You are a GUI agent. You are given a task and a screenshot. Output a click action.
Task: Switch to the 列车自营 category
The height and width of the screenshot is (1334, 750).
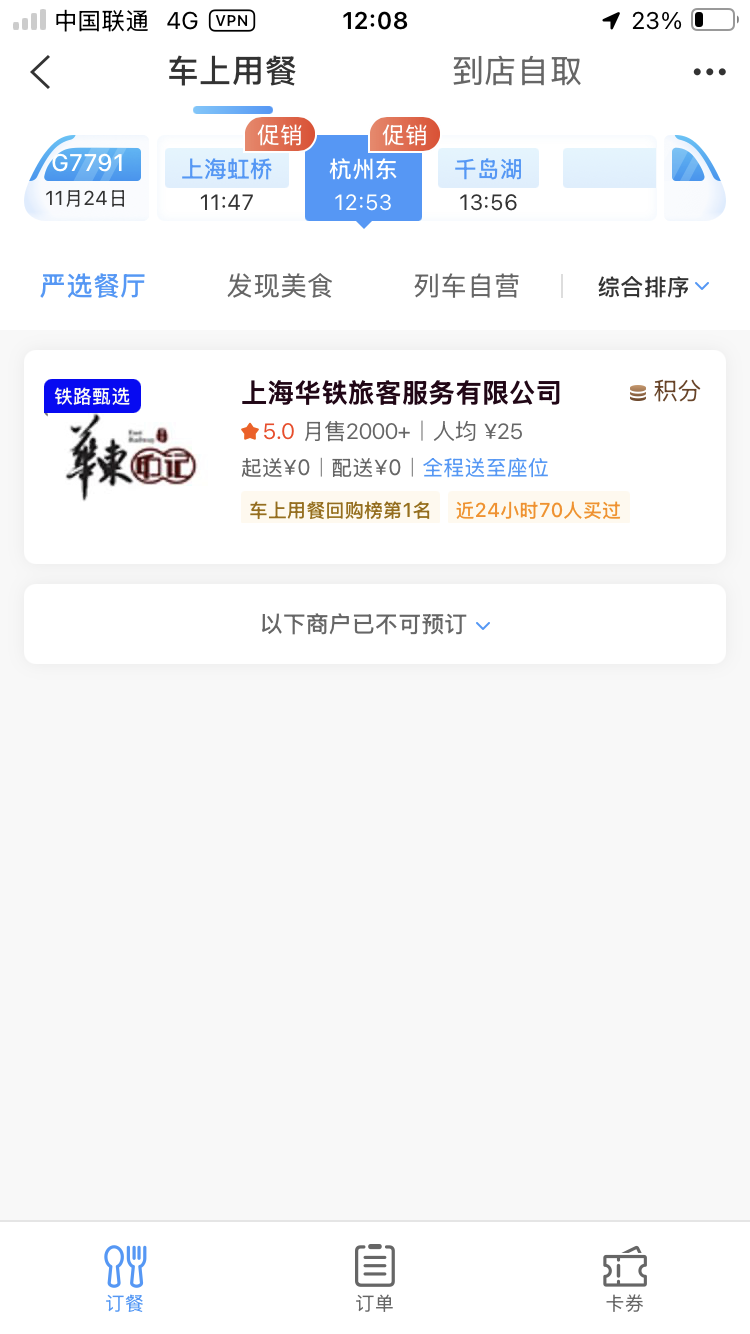click(466, 287)
